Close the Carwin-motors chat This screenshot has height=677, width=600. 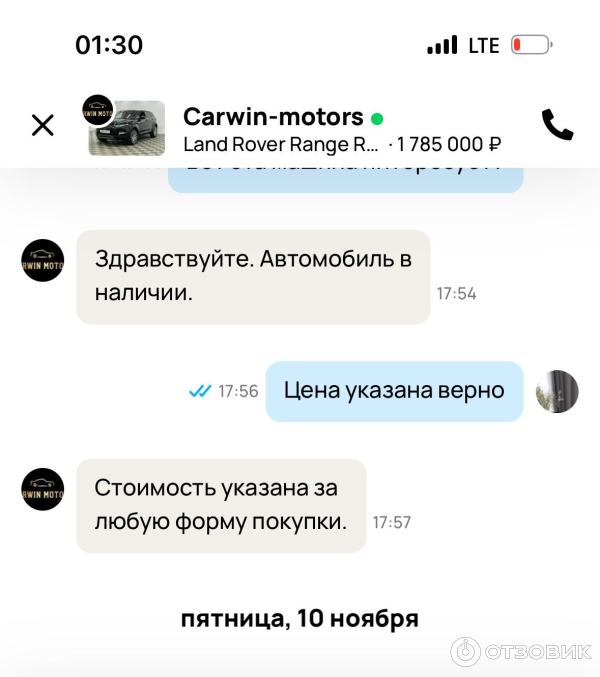(x=43, y=126)
